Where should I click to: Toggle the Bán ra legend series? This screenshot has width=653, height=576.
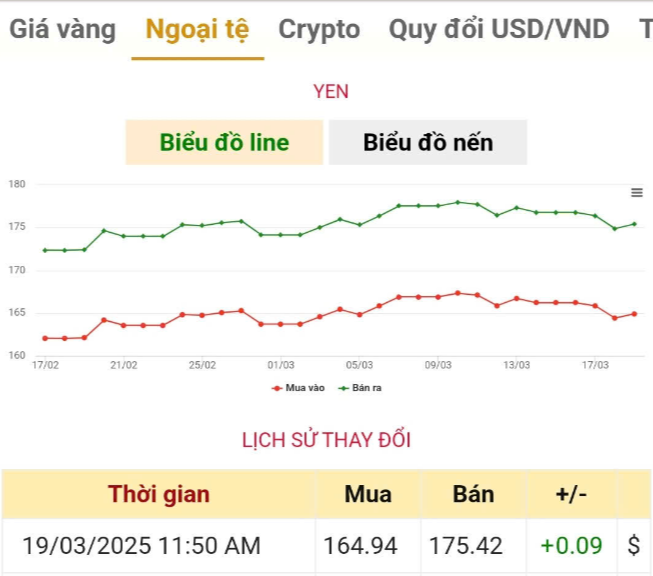(x=362, y=387)
